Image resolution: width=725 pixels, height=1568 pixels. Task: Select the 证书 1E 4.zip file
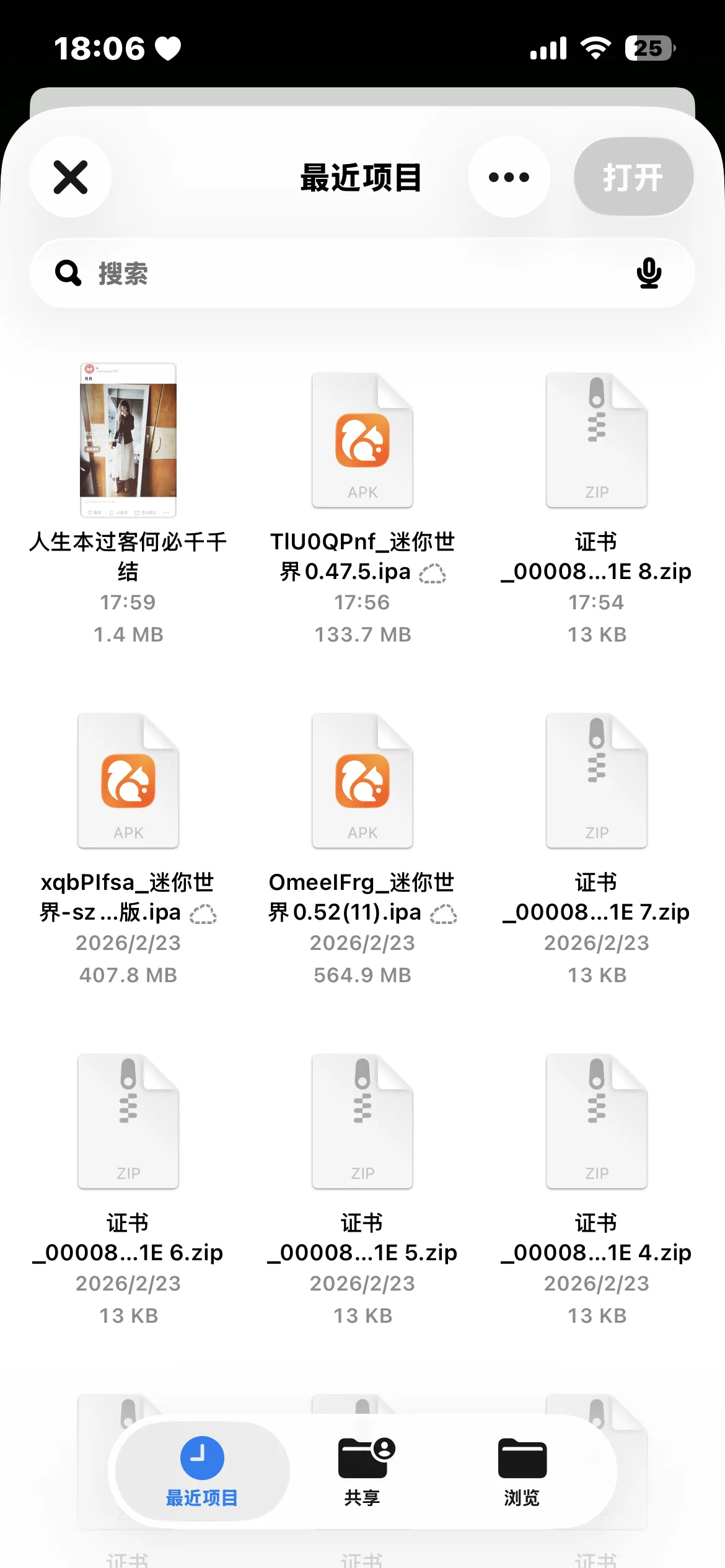click(x=595, y=1121)
